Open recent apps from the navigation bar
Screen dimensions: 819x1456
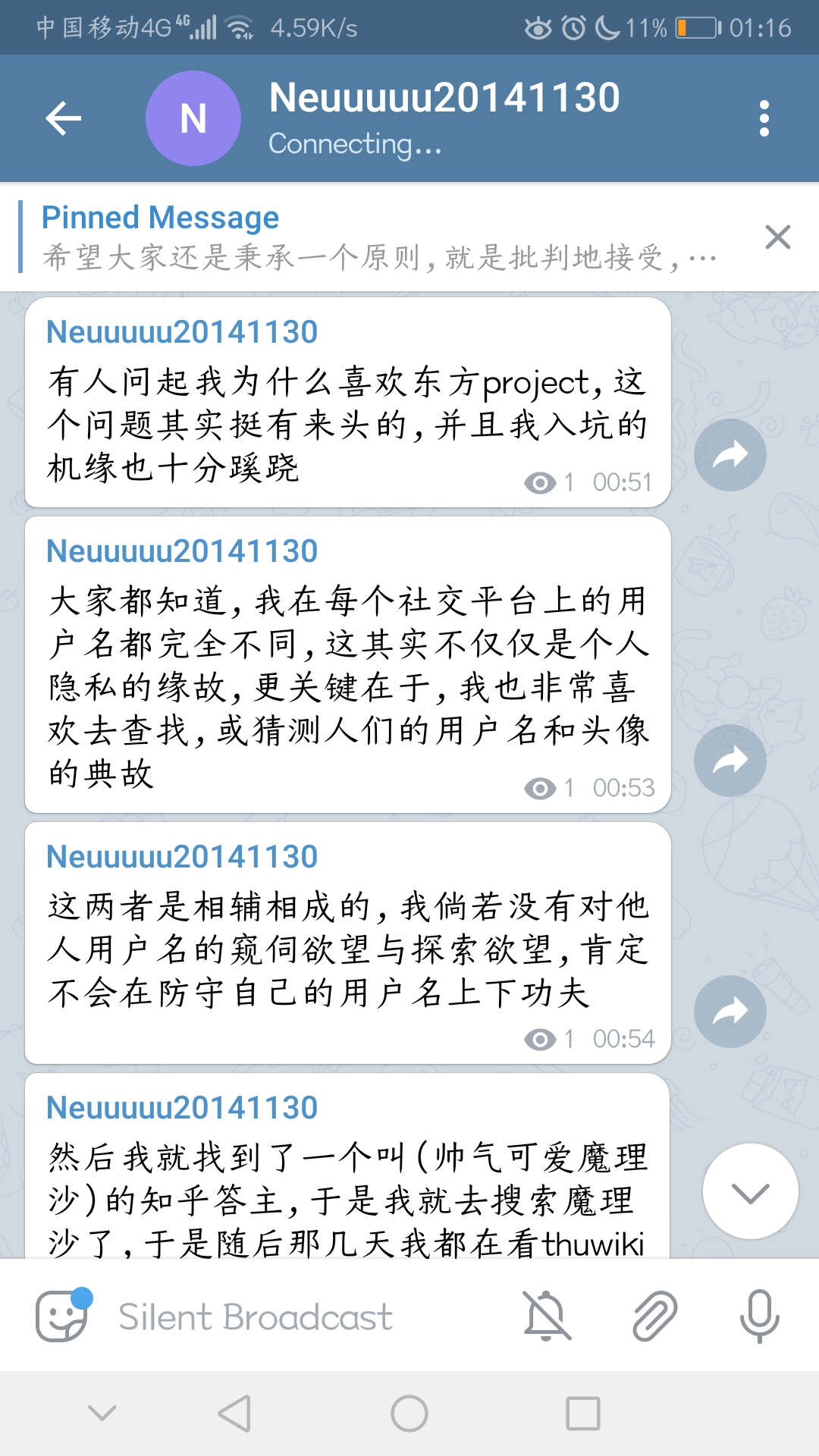pos(582,1414)
